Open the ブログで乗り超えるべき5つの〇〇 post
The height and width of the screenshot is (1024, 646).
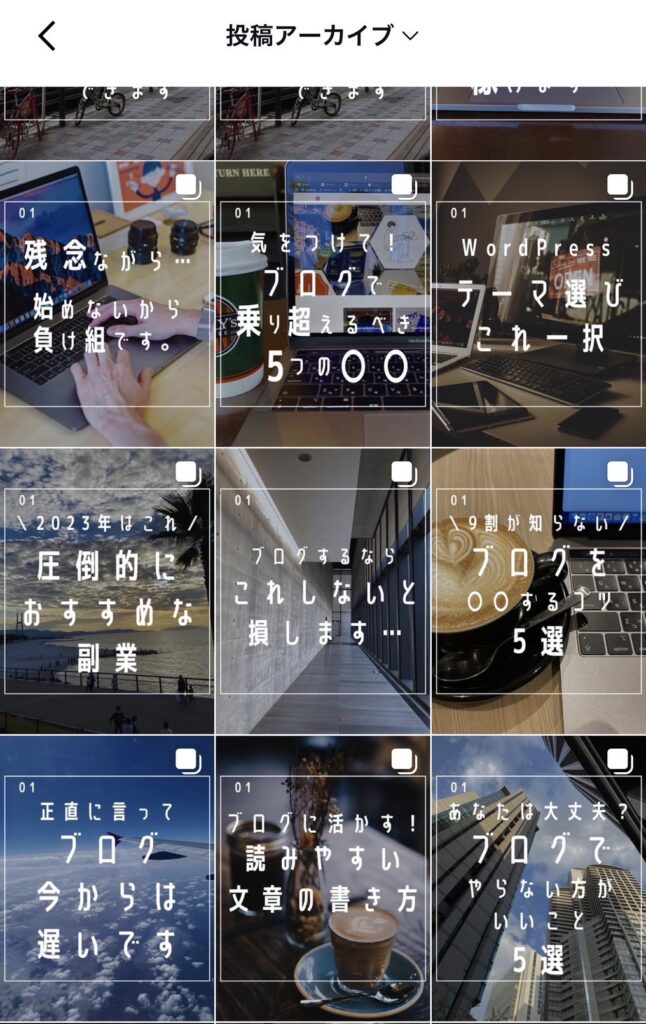click(x=323, y=304)
